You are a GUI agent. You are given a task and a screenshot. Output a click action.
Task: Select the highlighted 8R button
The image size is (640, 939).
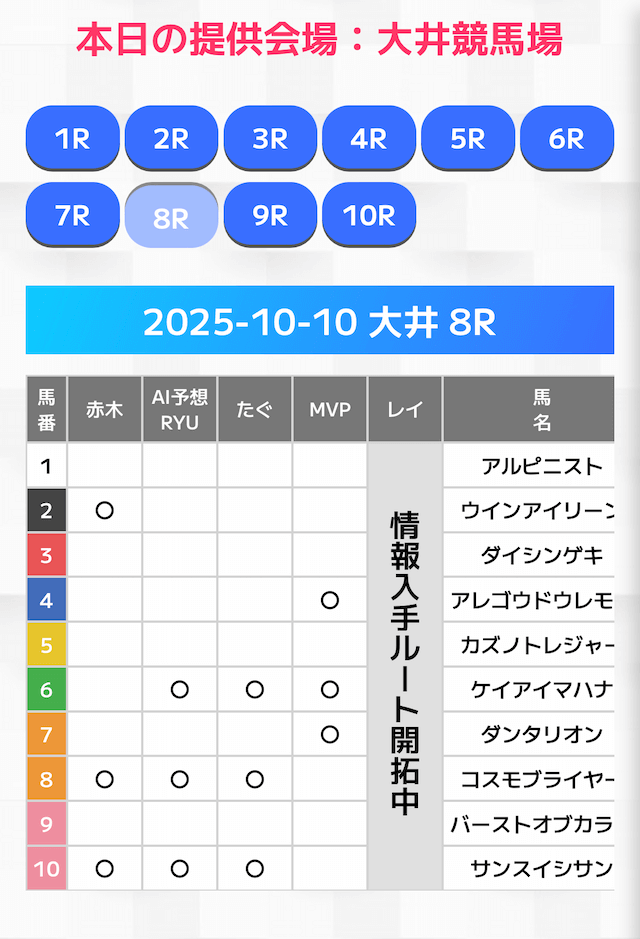(x=171, y=216)
